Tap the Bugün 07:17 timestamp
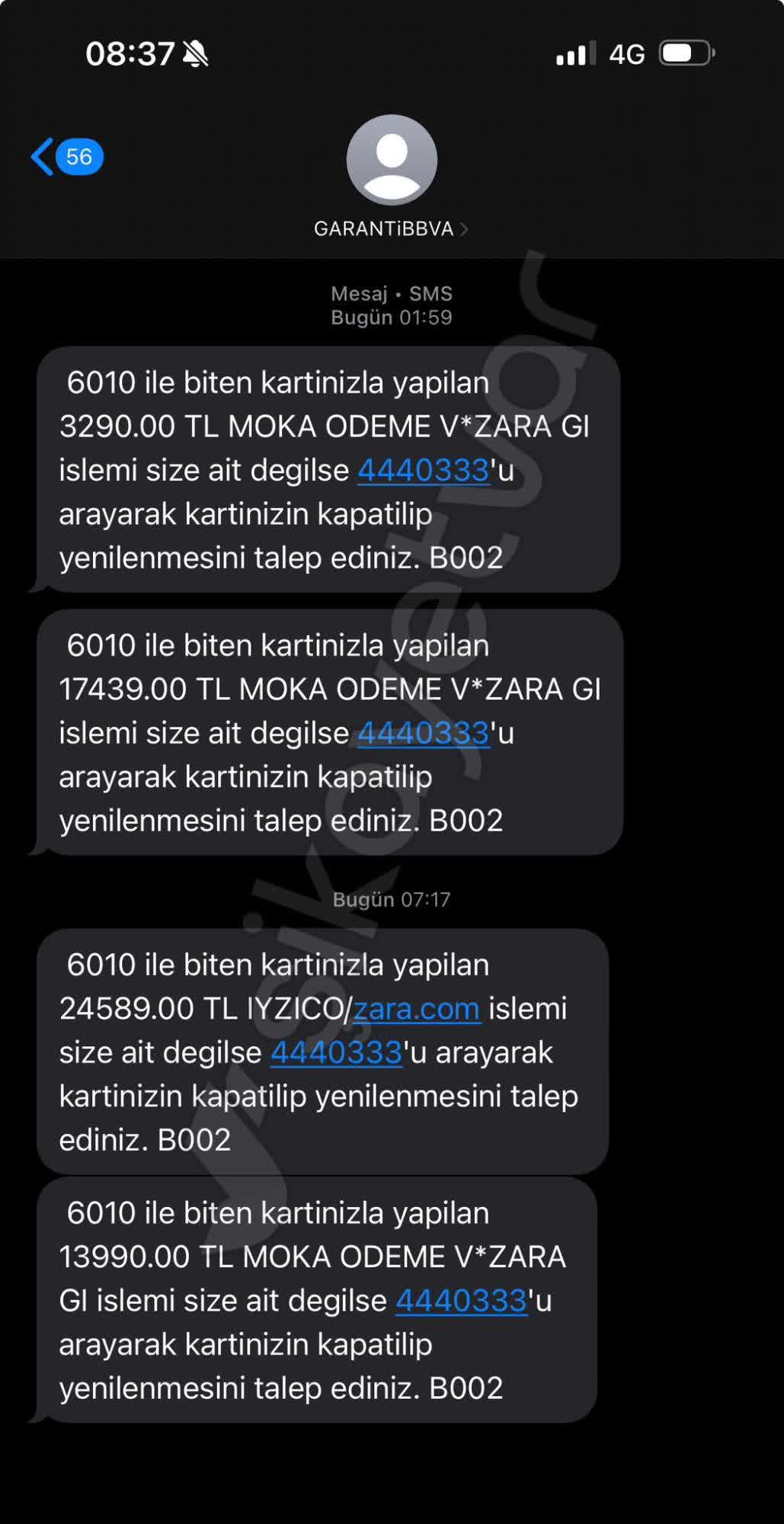This screenshot has width=784, height=1524. [x=392, y=898]
